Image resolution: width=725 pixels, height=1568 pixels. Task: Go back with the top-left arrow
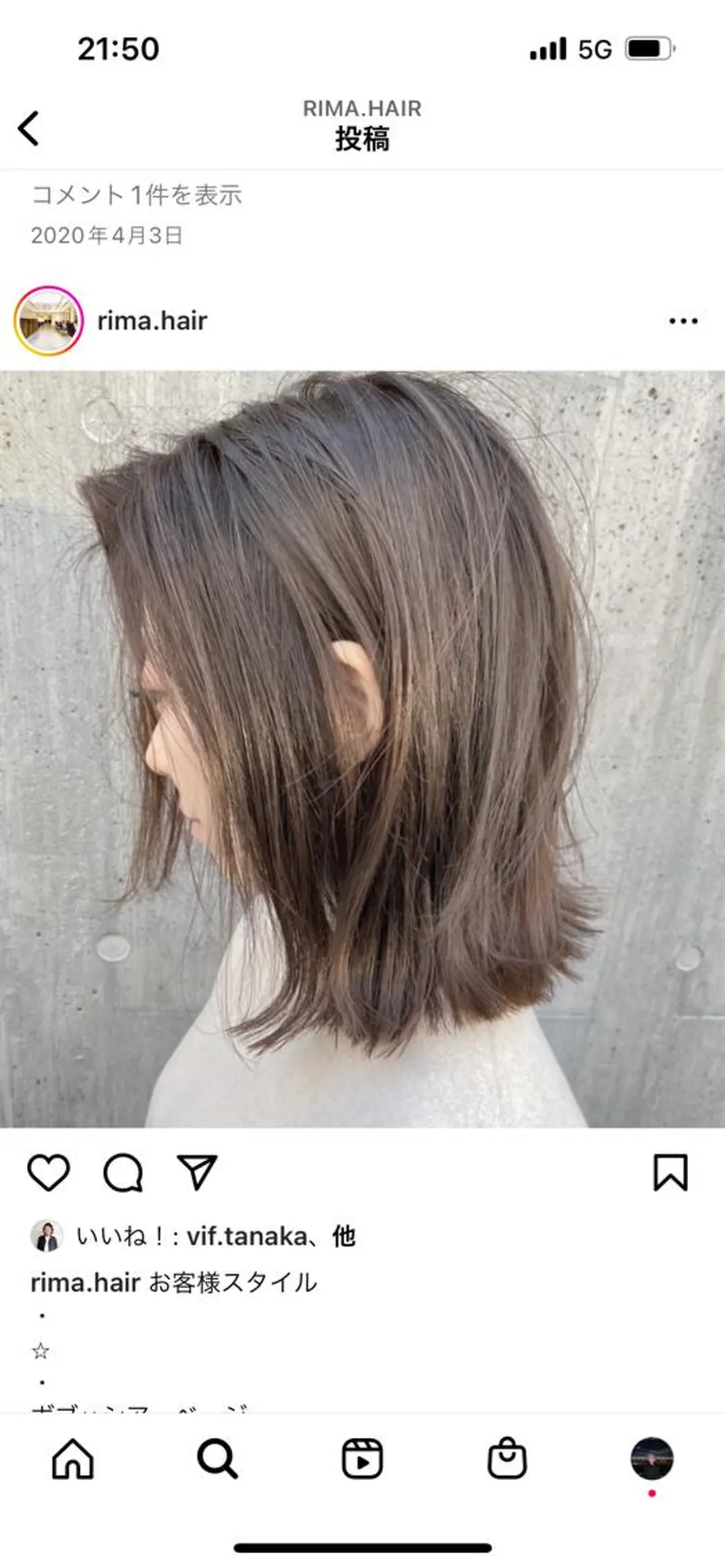click(x=29, y=128)
